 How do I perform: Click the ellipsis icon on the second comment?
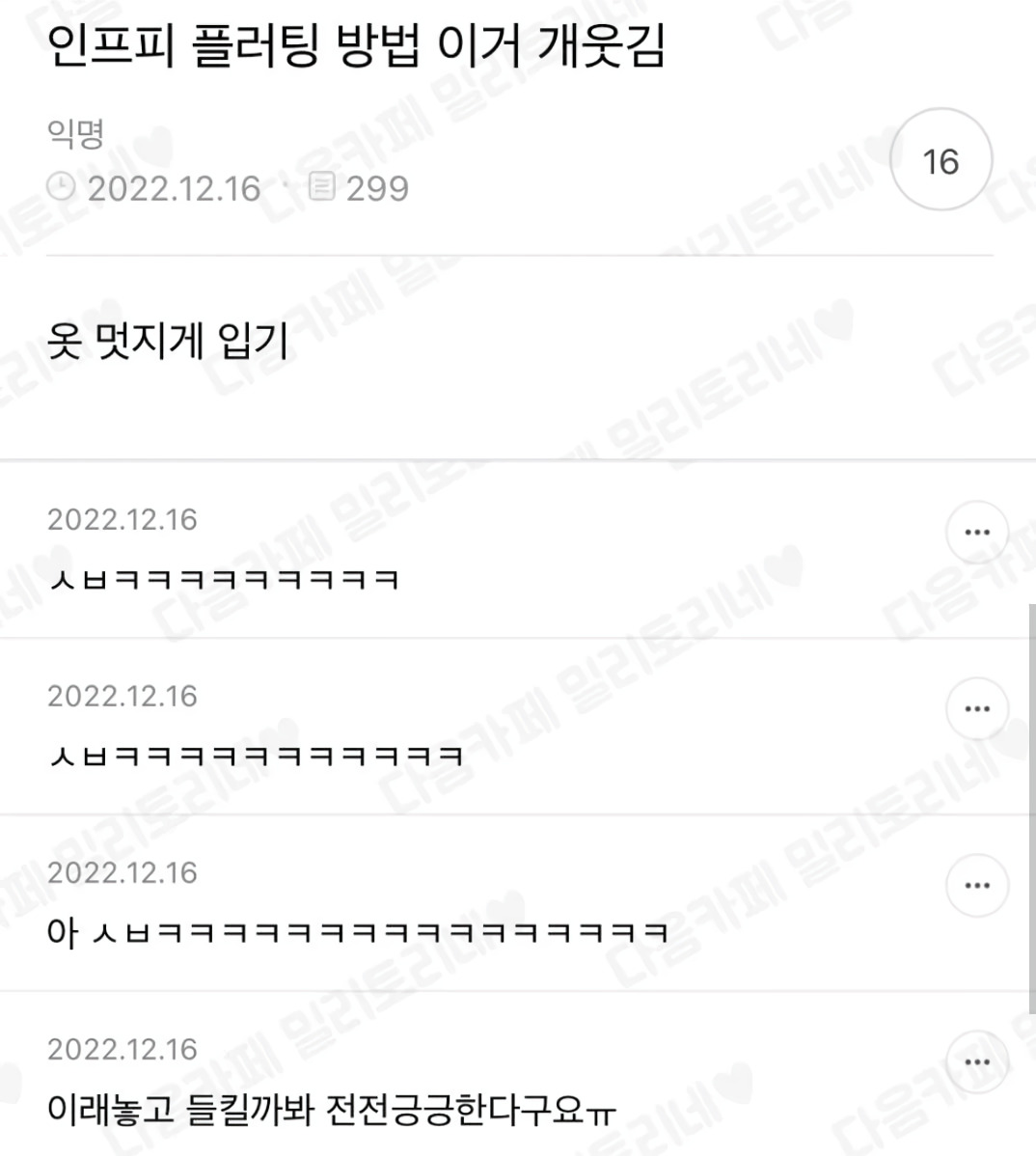[977, 708]
